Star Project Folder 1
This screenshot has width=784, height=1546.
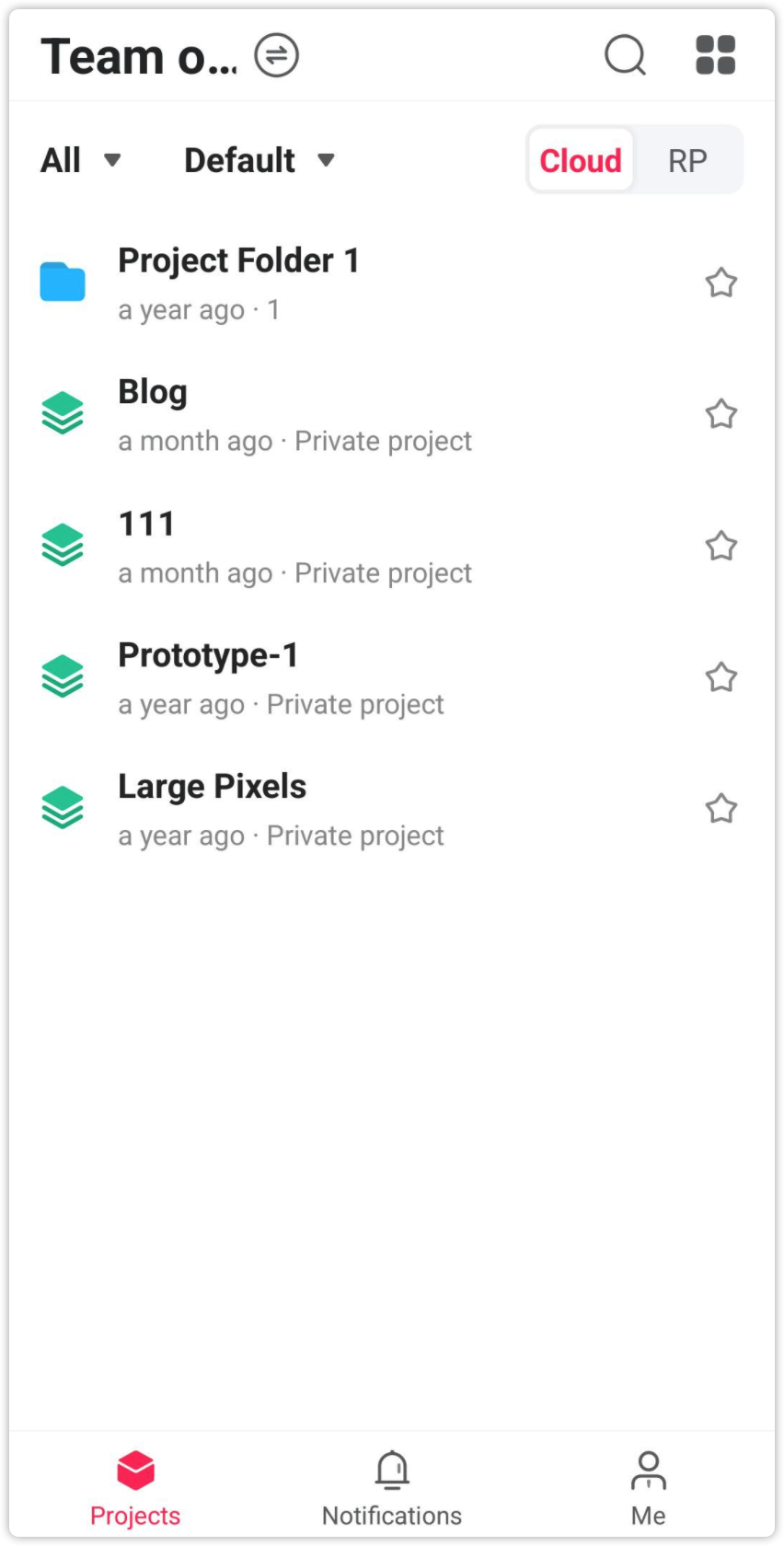point(721,283)
